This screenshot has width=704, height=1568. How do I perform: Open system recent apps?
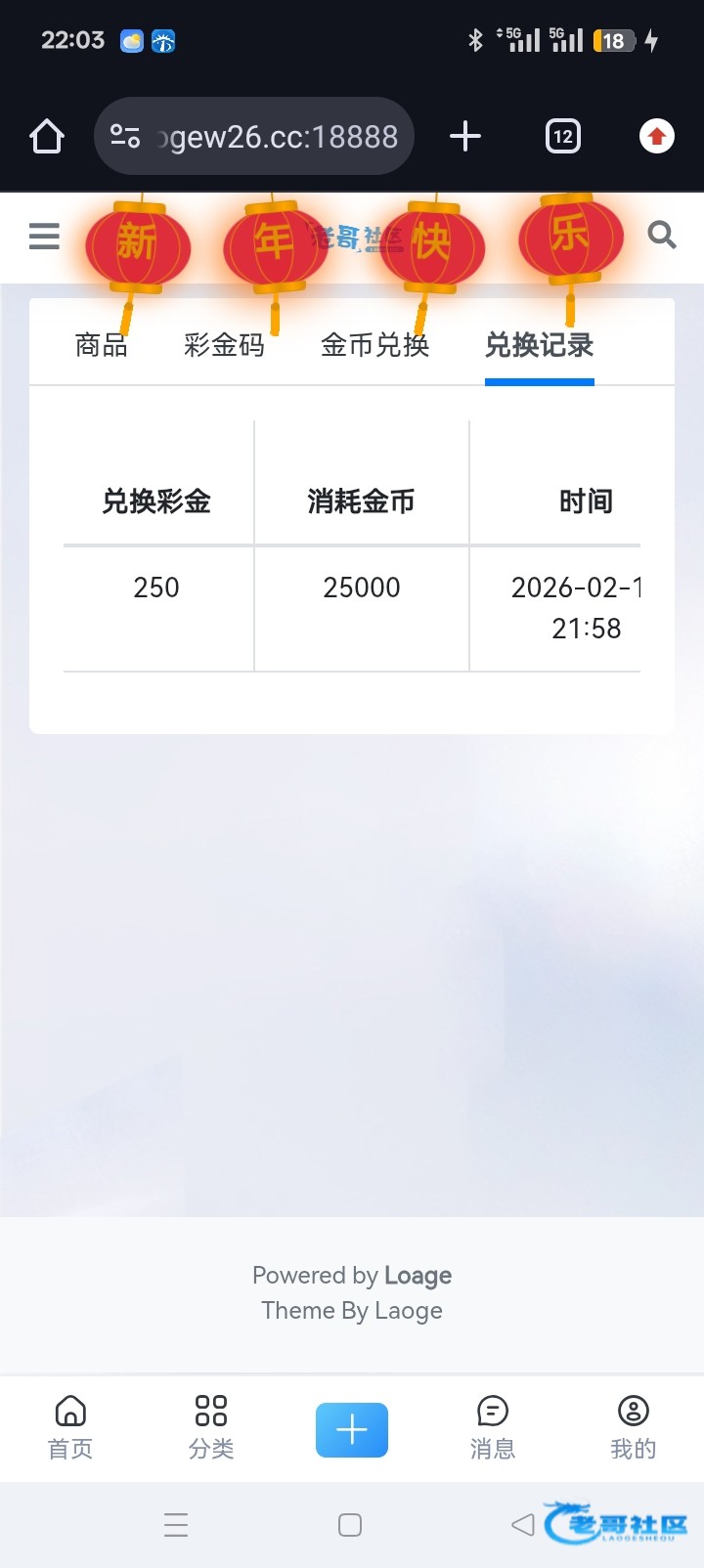coord(176,1525)
